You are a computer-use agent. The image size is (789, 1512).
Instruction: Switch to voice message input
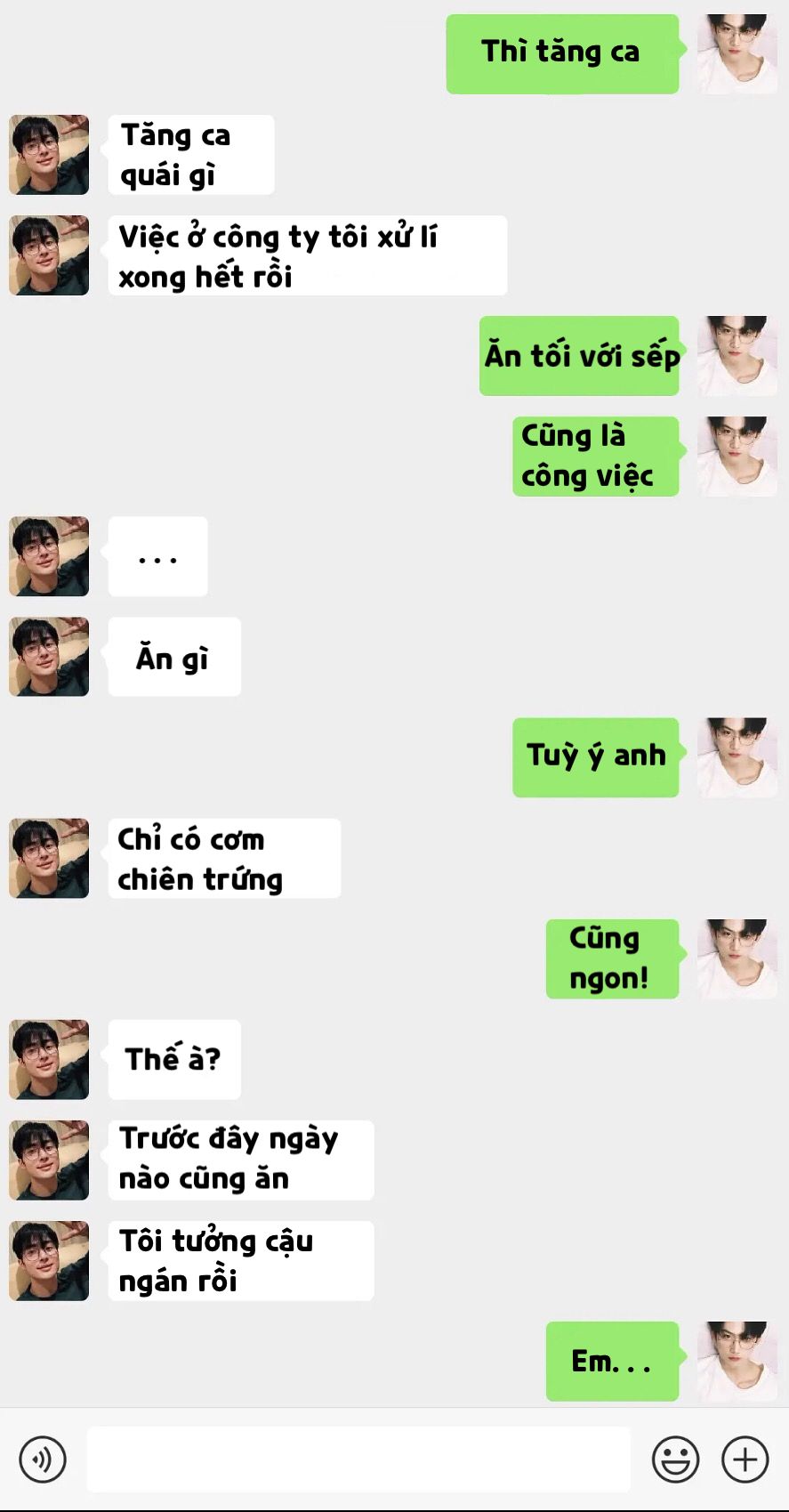click(x=43, y=1459)
